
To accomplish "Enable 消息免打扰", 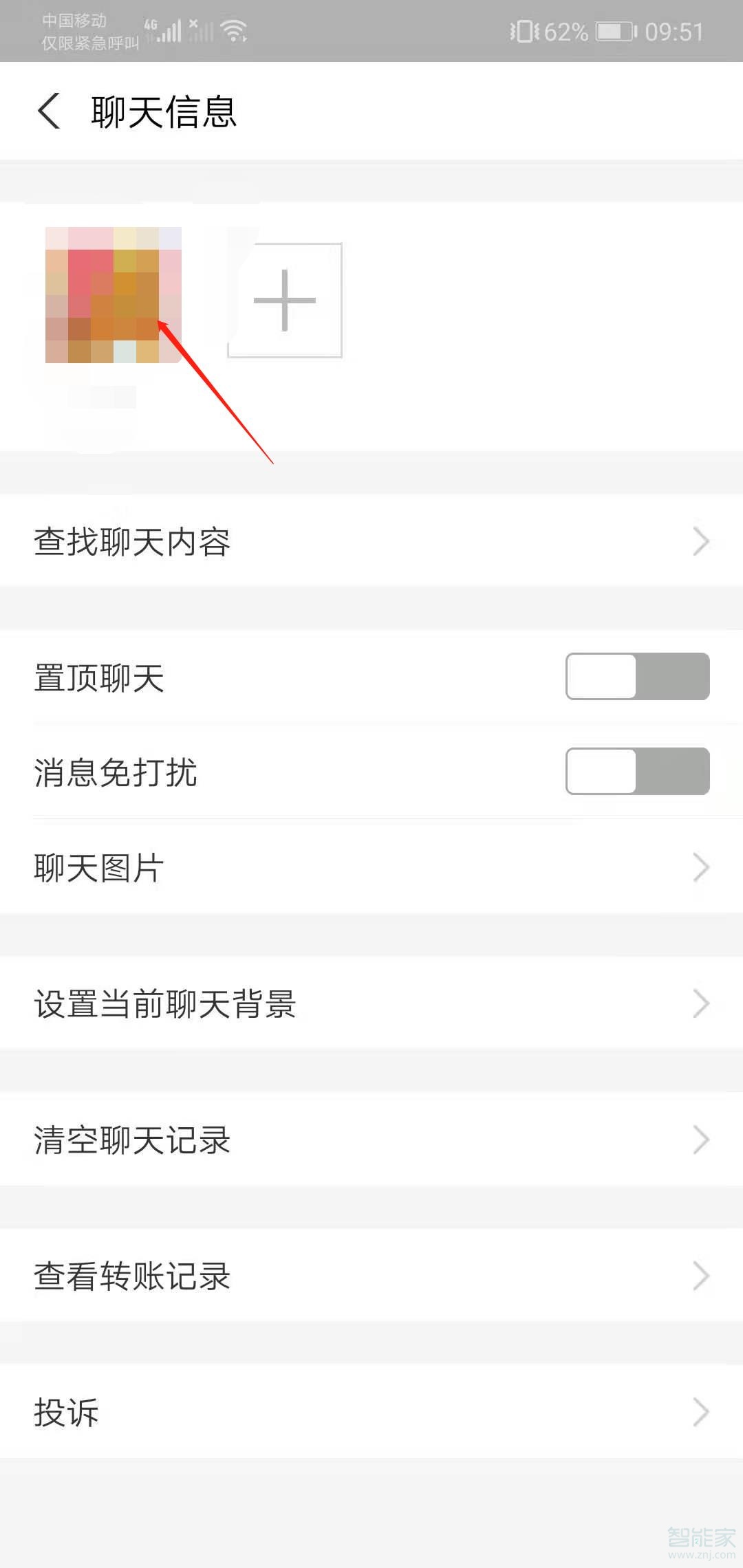I will [x=638, y=772].
